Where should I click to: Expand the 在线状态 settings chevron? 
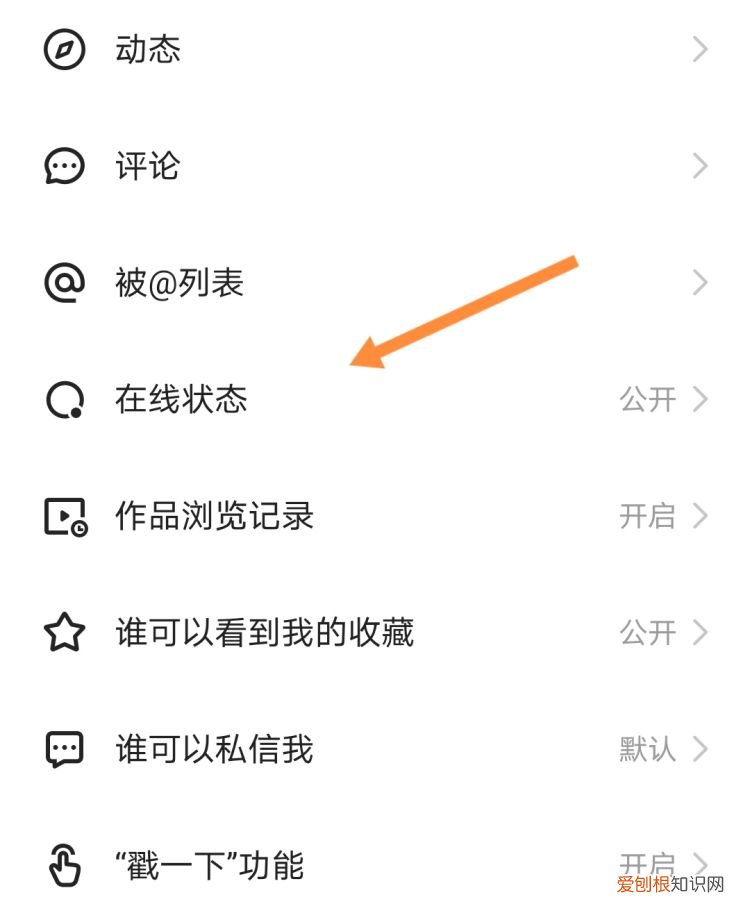pos(701,399)
